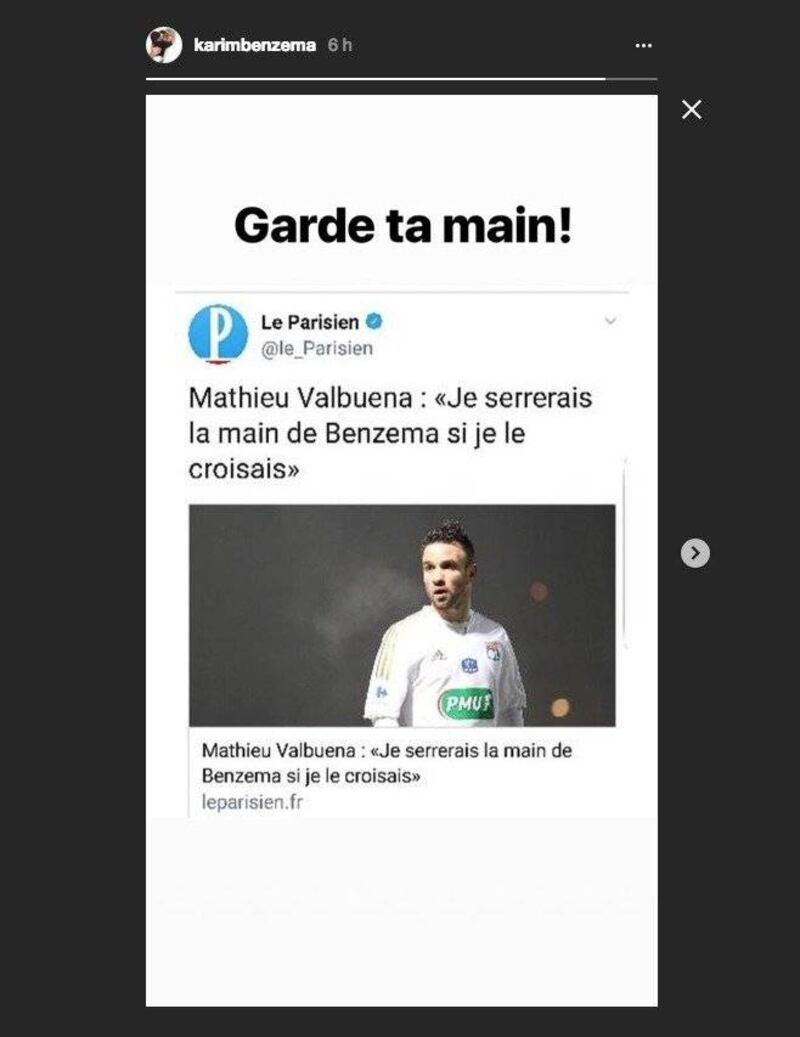800x1037 pixels.
Task: Skip to the next story
Action: point(695,553)
